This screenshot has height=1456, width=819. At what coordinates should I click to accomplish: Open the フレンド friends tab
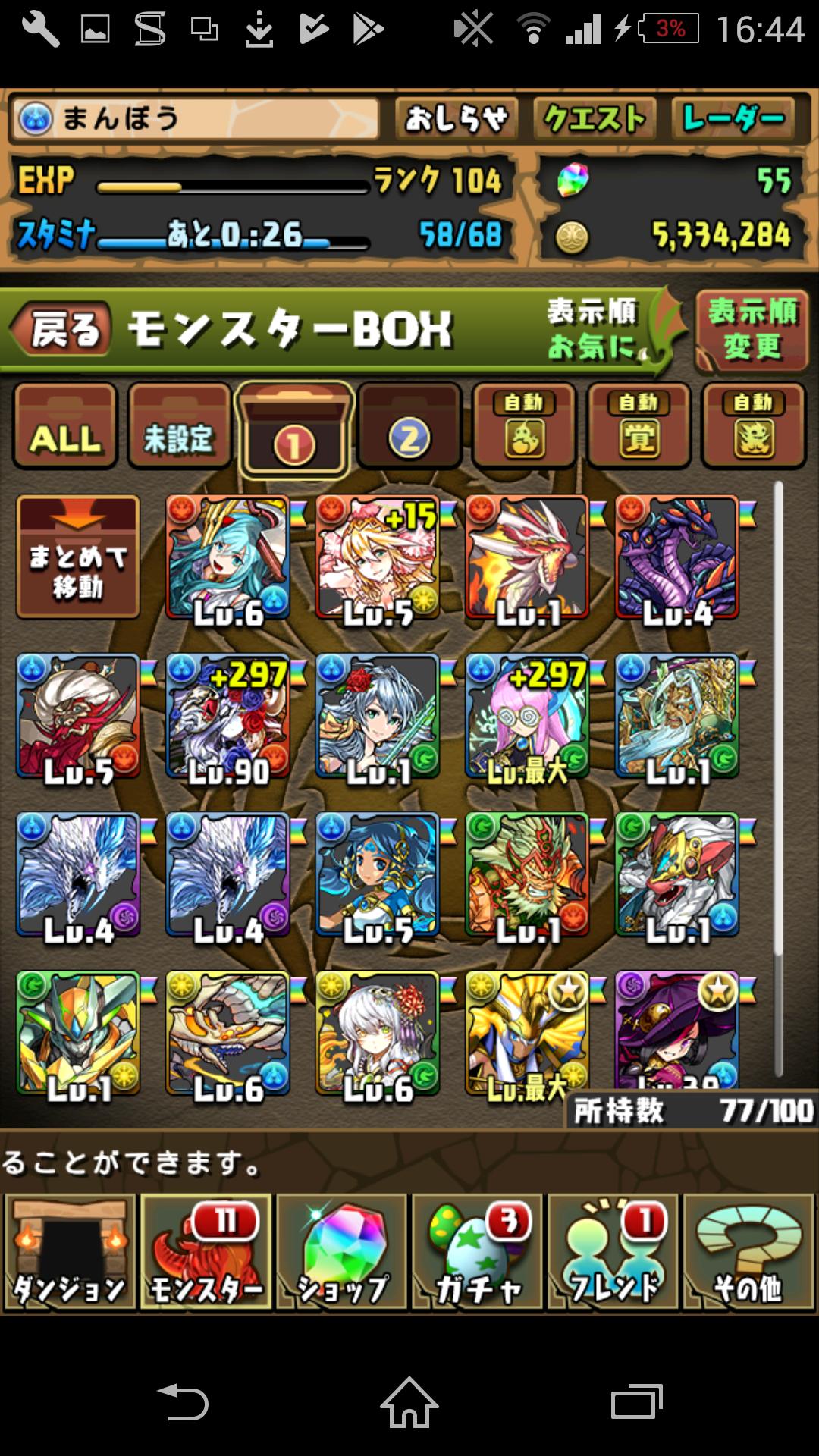[613, 1252]
